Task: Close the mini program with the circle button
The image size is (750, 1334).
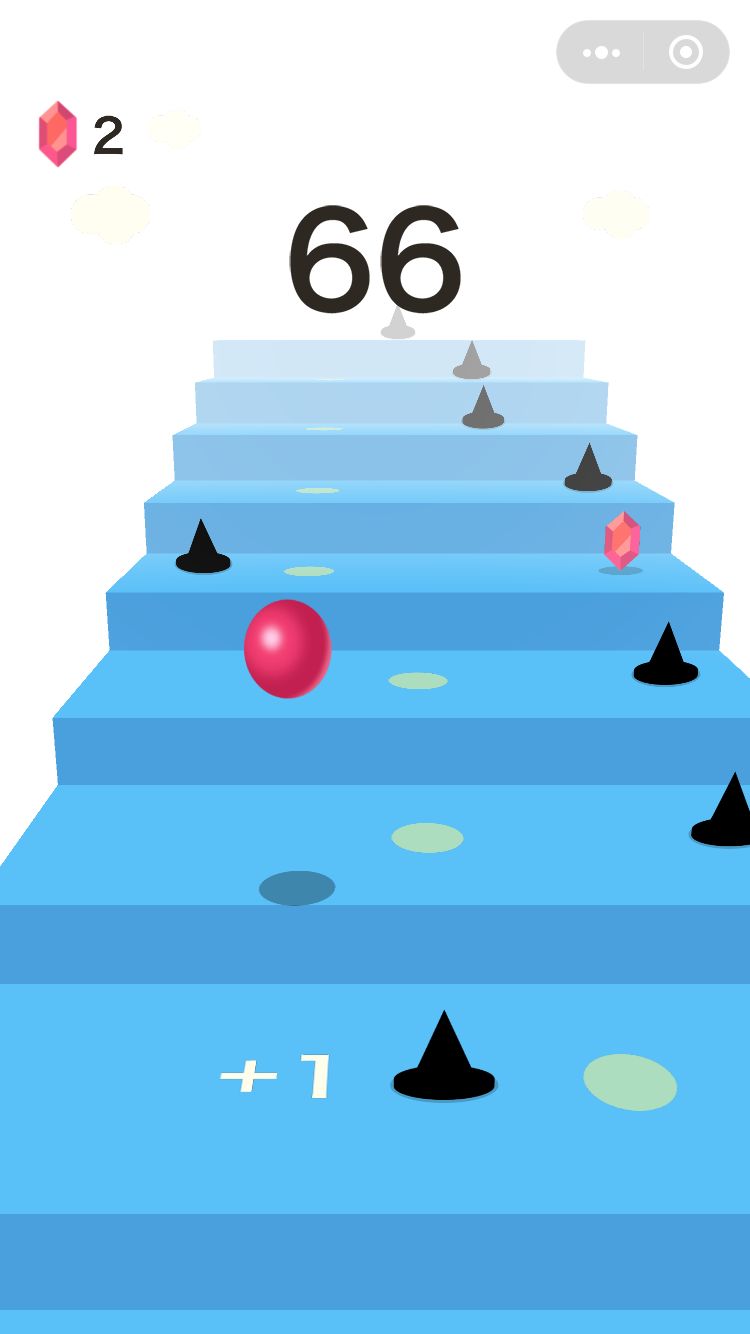Action: tap(686, 52)
